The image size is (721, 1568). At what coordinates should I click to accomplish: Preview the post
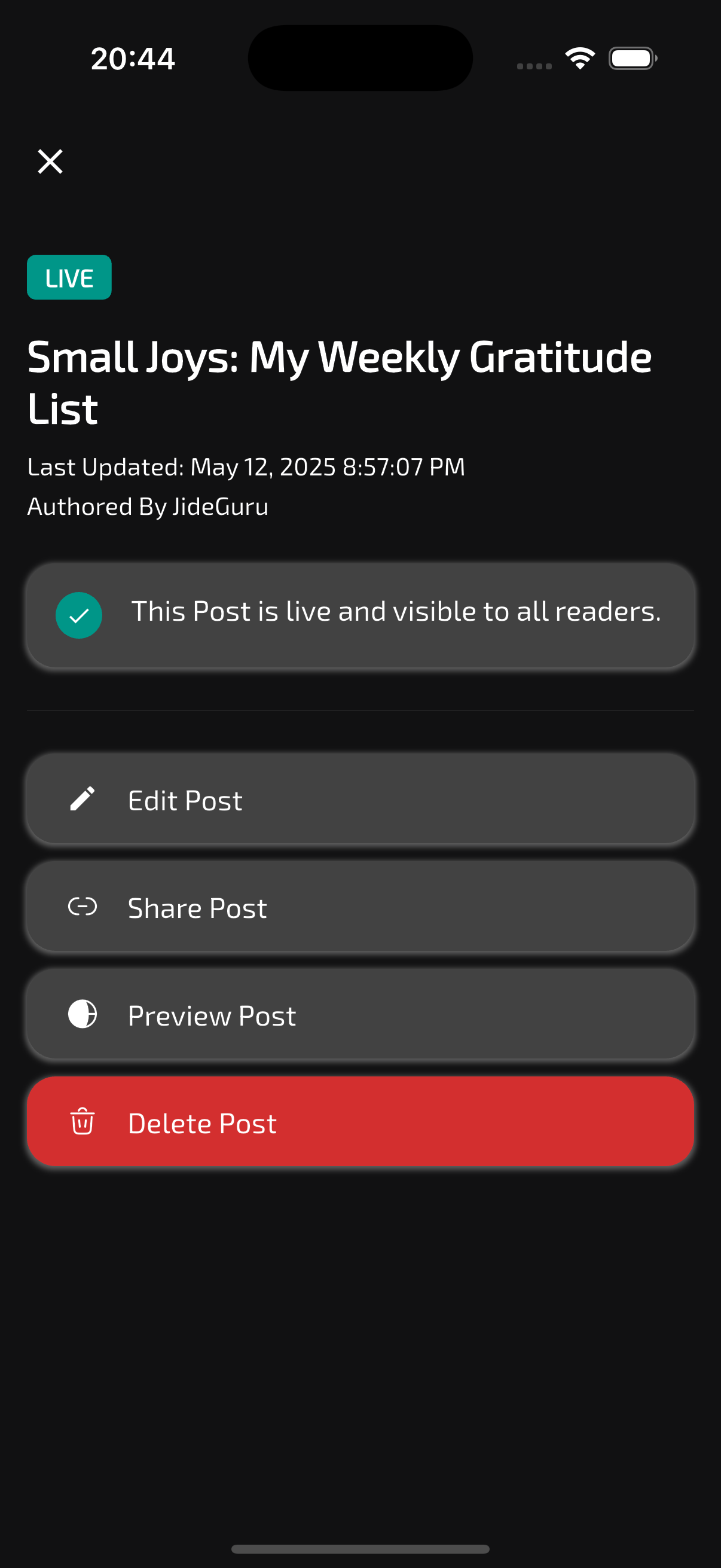click(x=359, y=1015)
